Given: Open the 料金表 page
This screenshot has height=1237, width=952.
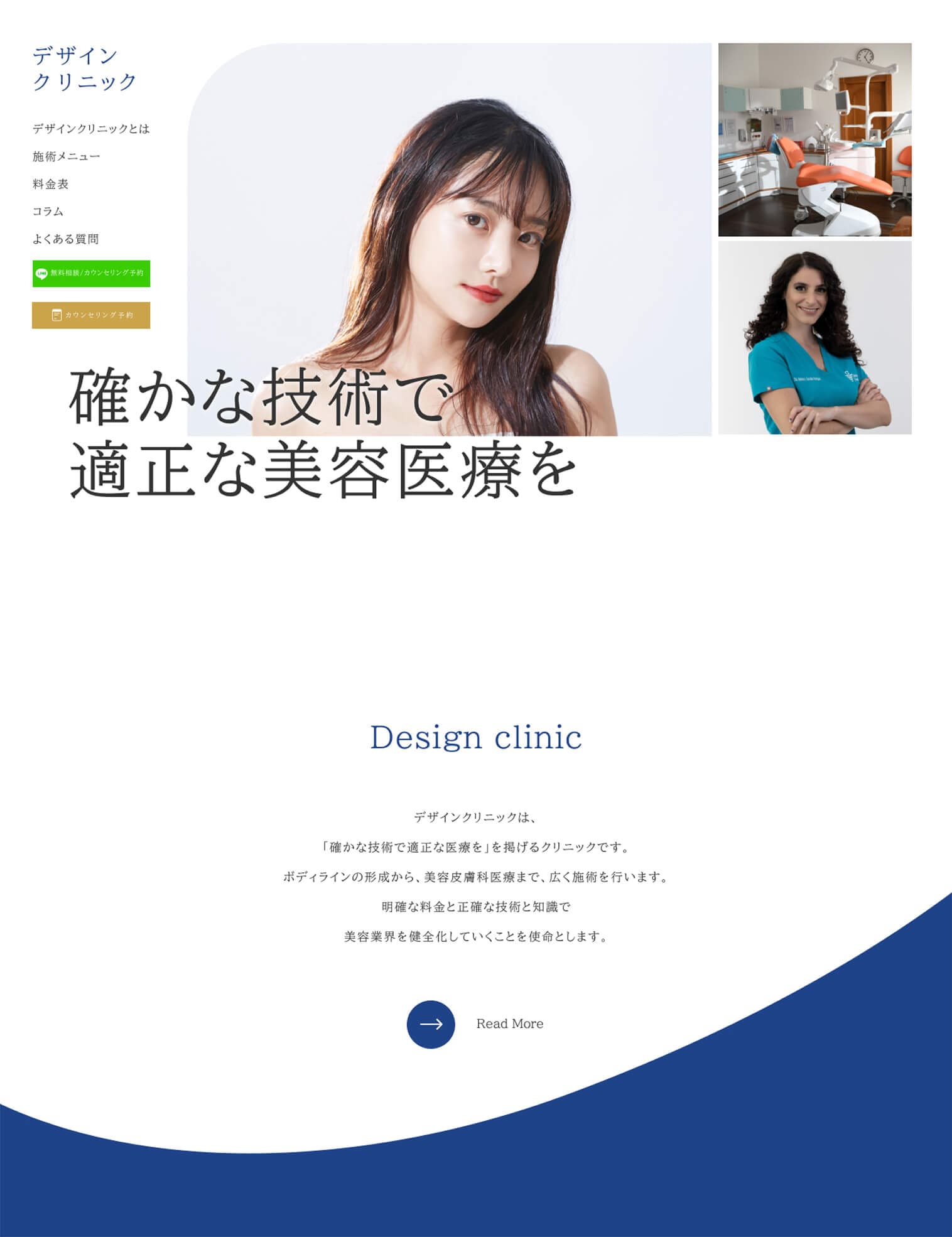Looking at the screenshot, I should tap(51, 184).
